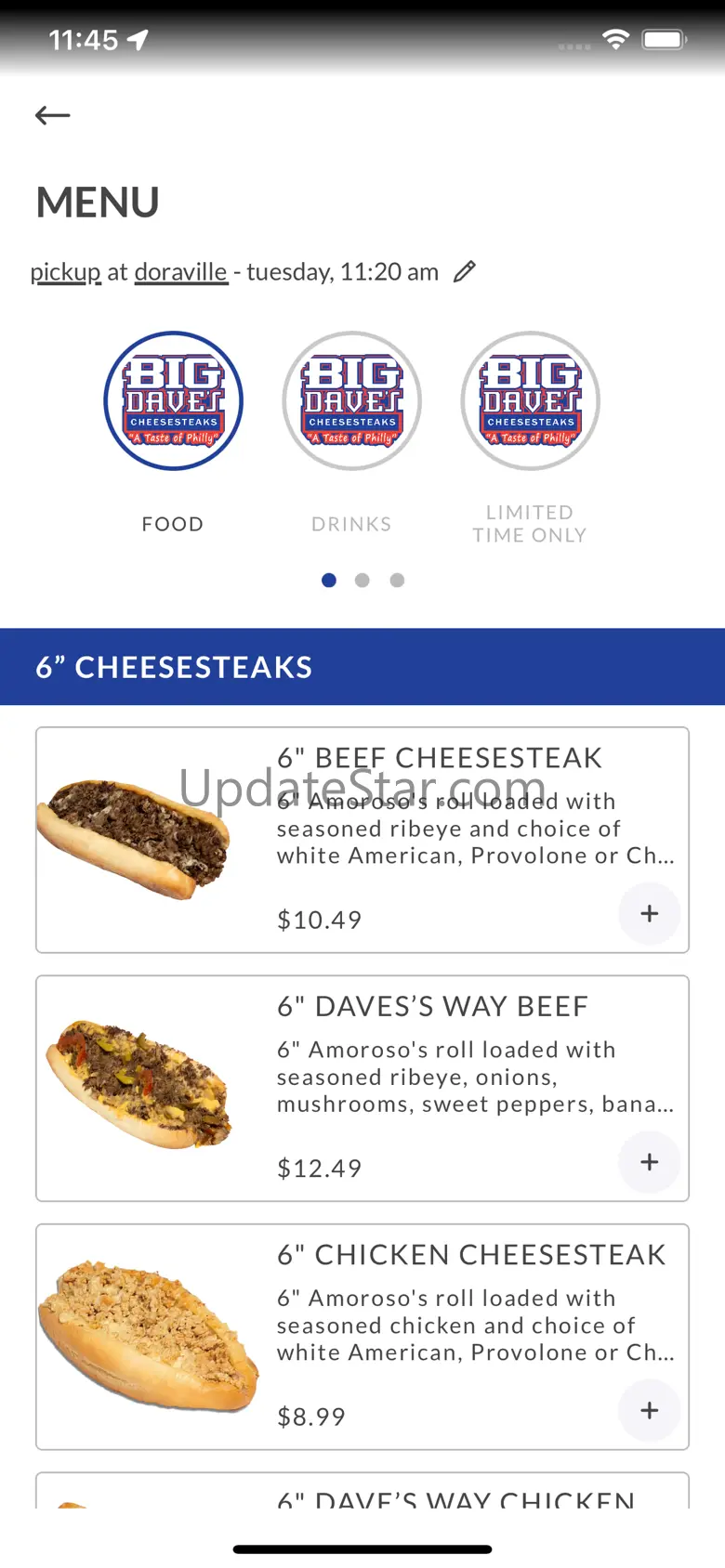Viewport: 725px width, 1568px height.
Task: Add 6" Daves's Way Beef to order
Action: (649, 1162)
